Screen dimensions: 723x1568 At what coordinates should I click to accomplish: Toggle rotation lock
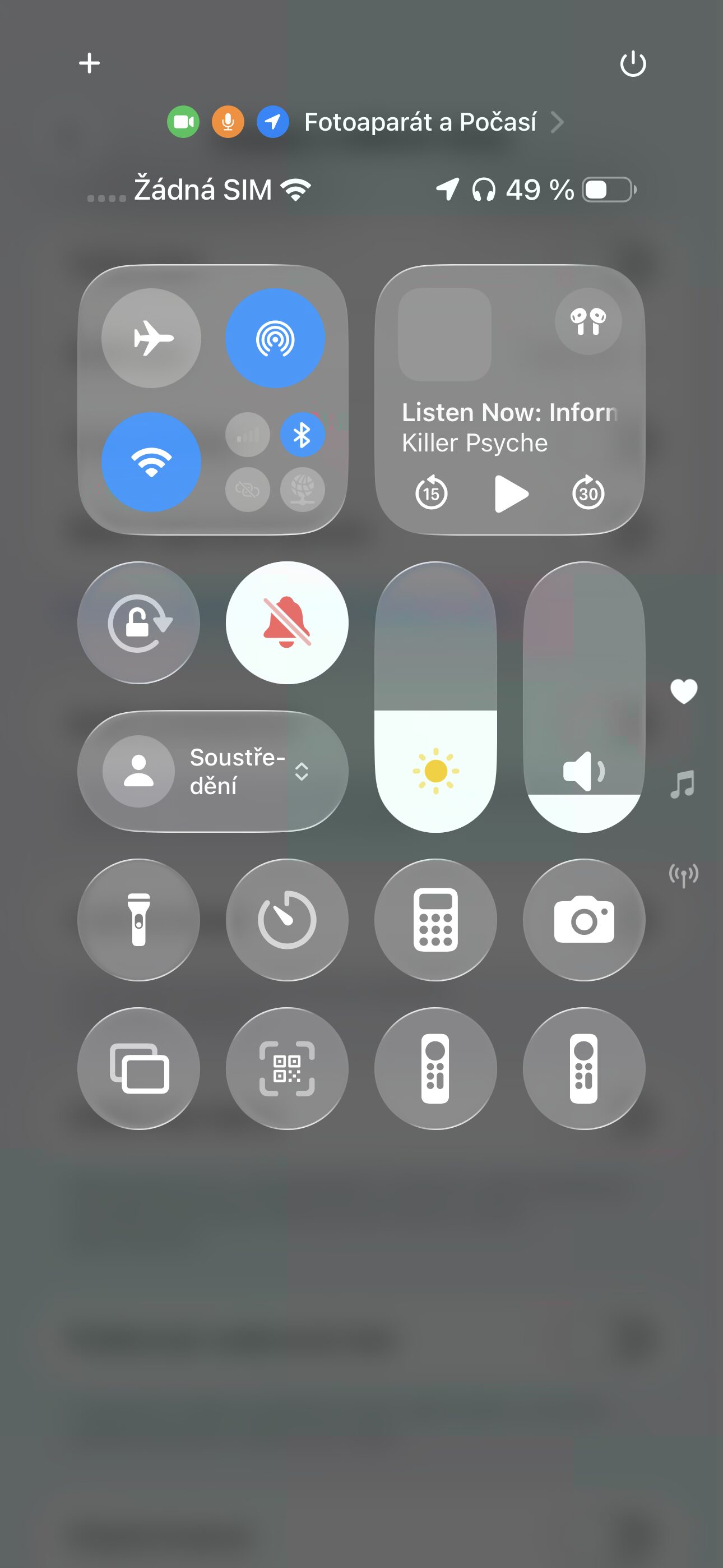139,622
